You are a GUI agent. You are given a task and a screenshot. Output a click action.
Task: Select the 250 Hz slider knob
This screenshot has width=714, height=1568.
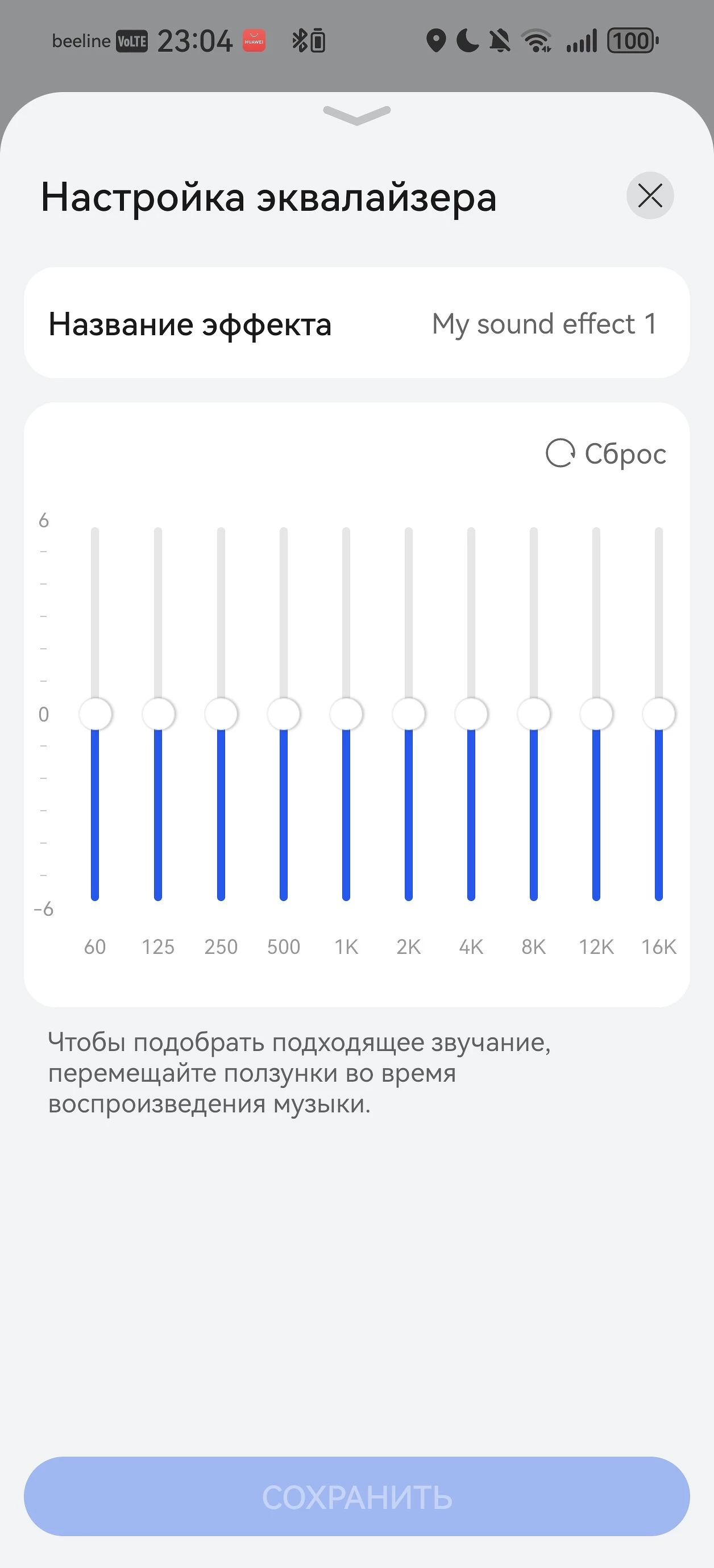221,714
